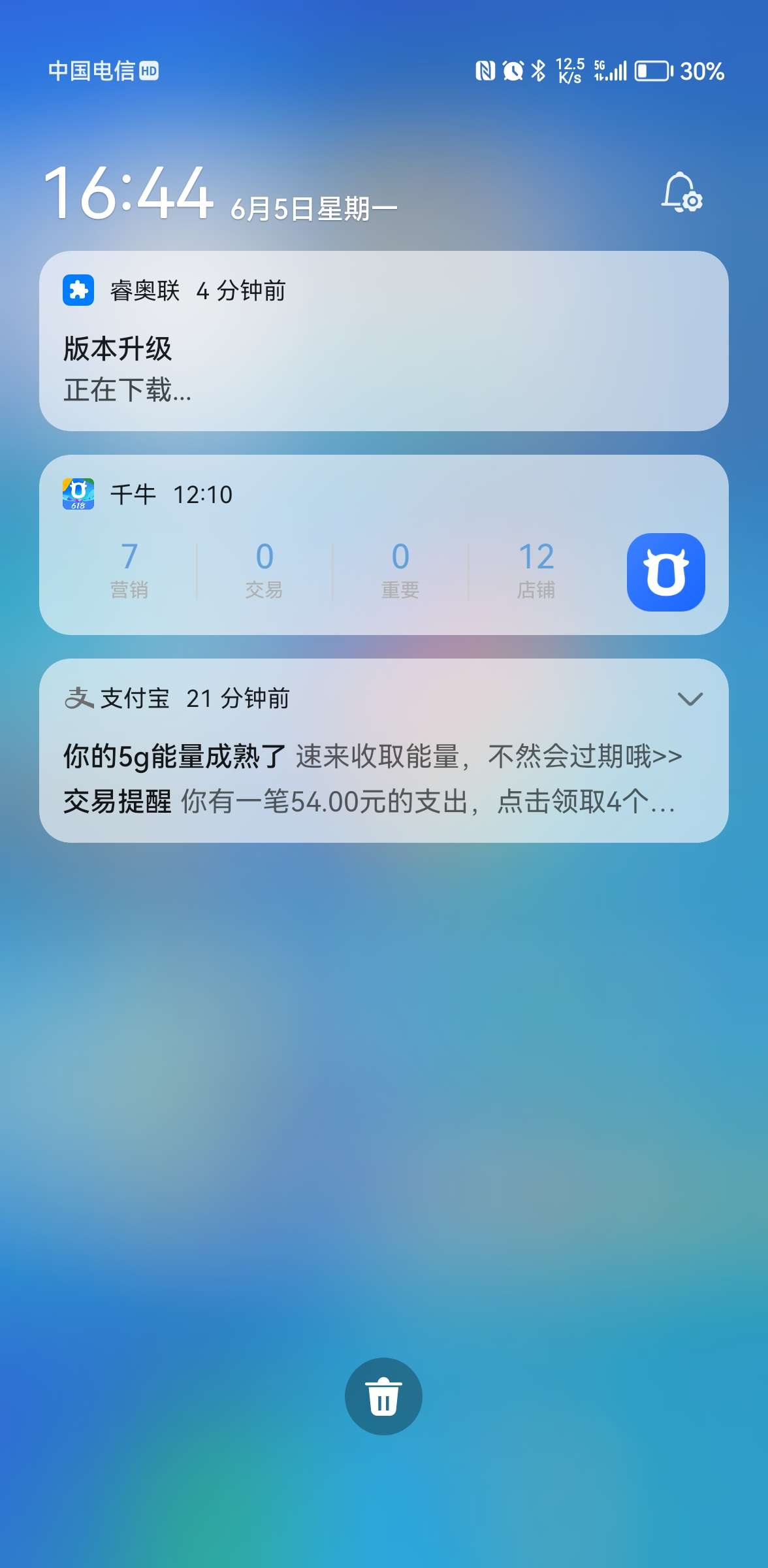Open 千牛 店铺 messages count

click(536, 570)
